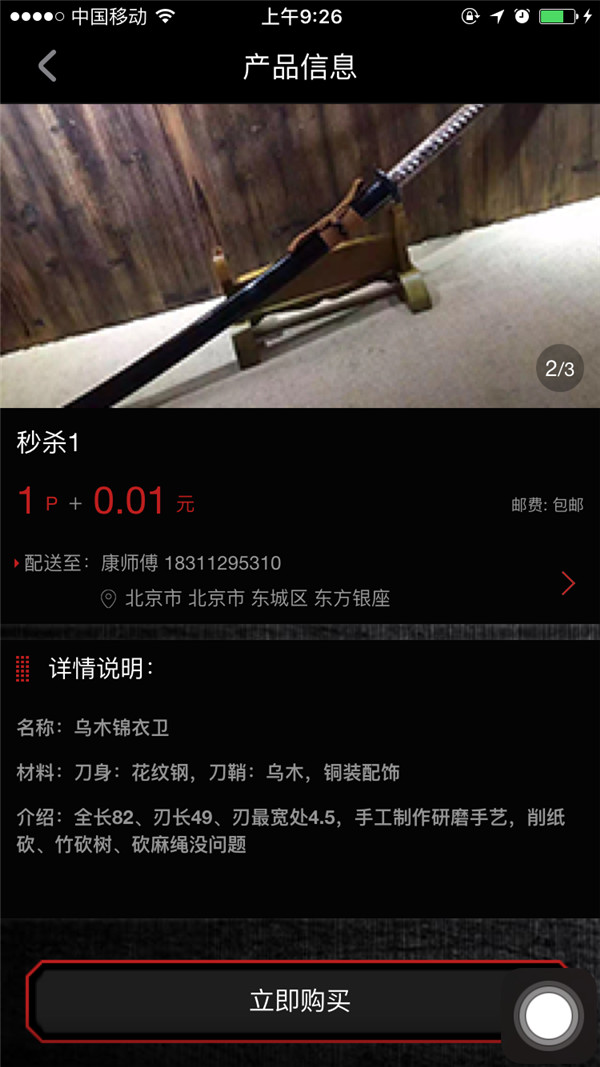Viewport: 600px width, 1067px height.
Task: Open the sword product image
Action: tap(300, 255)
